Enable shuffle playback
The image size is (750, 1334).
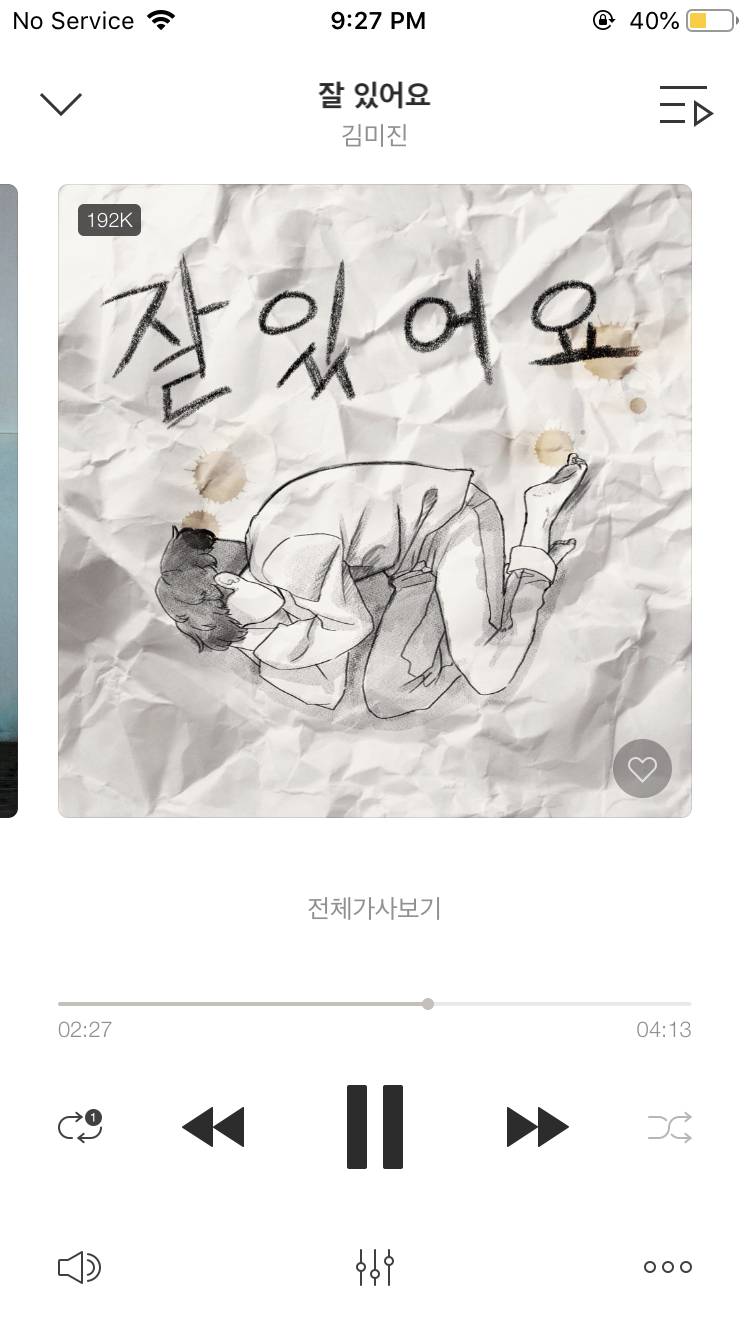(x=670, y=1127)
